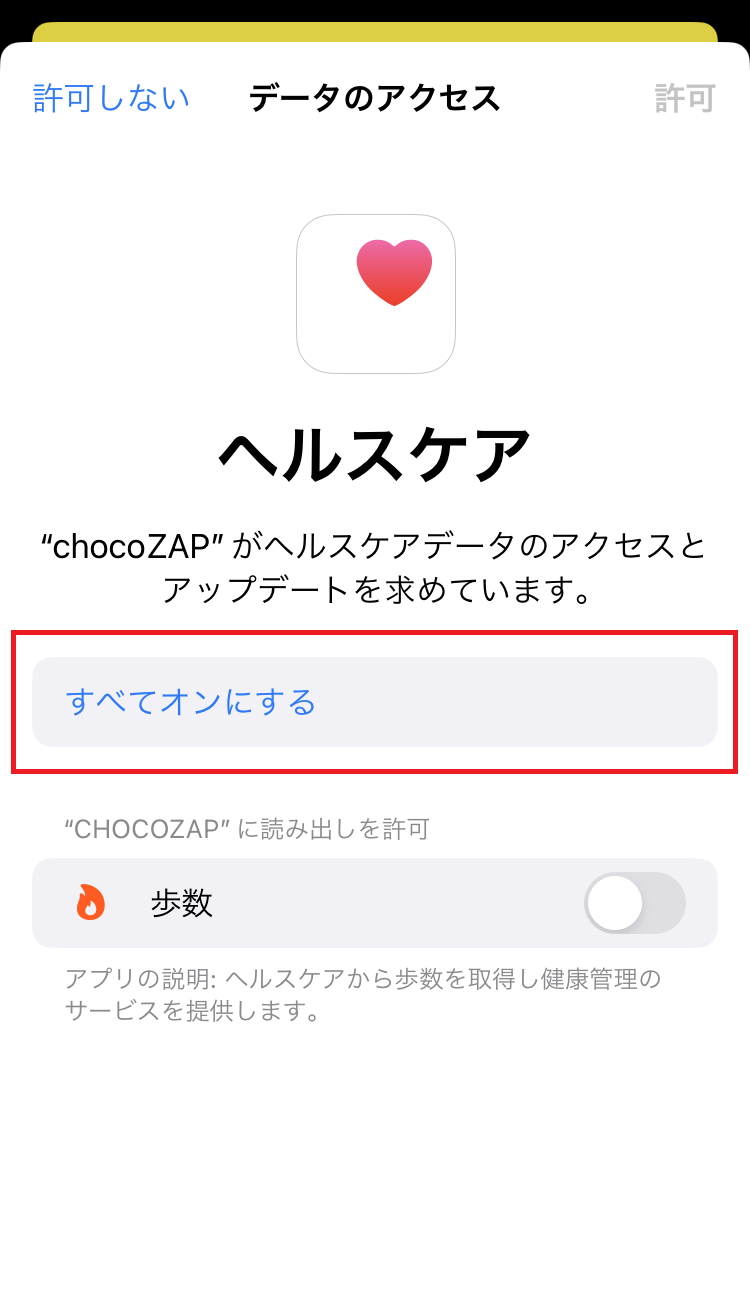Screen dimensions: 750x1296
Task: Tap the データのアクセス title bar
Action: pos(375,97)
